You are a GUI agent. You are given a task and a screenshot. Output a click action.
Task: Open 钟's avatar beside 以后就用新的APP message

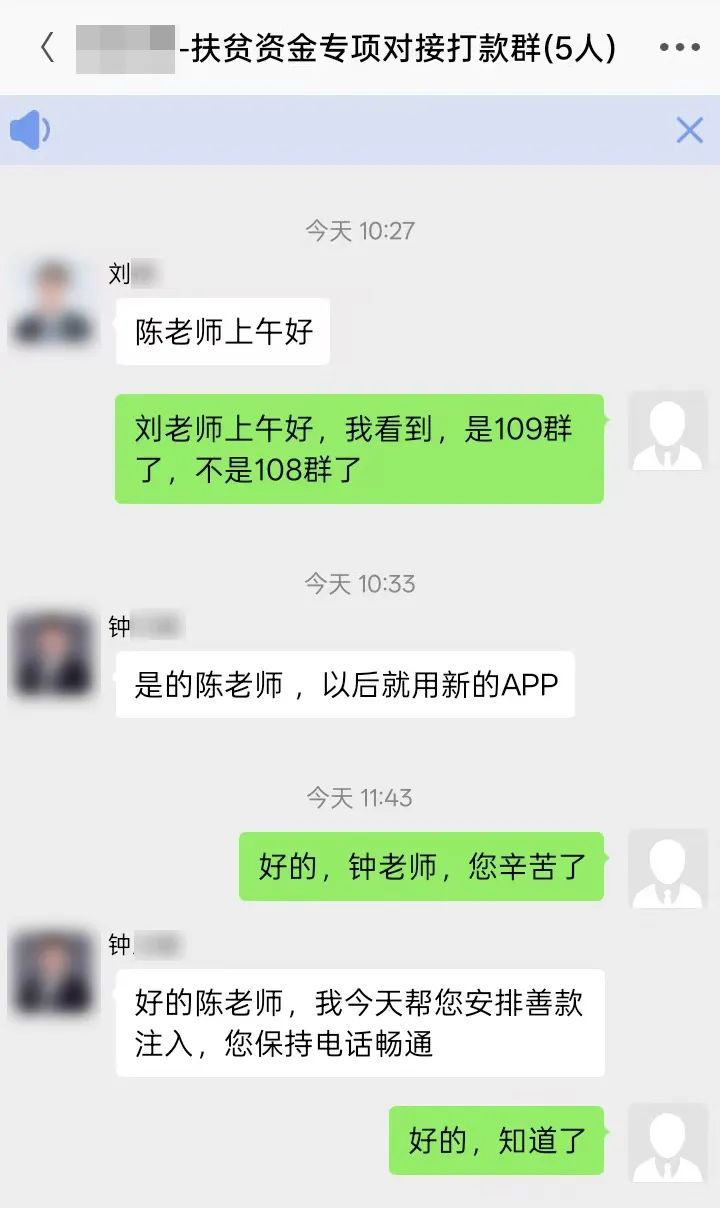[52, 655]
